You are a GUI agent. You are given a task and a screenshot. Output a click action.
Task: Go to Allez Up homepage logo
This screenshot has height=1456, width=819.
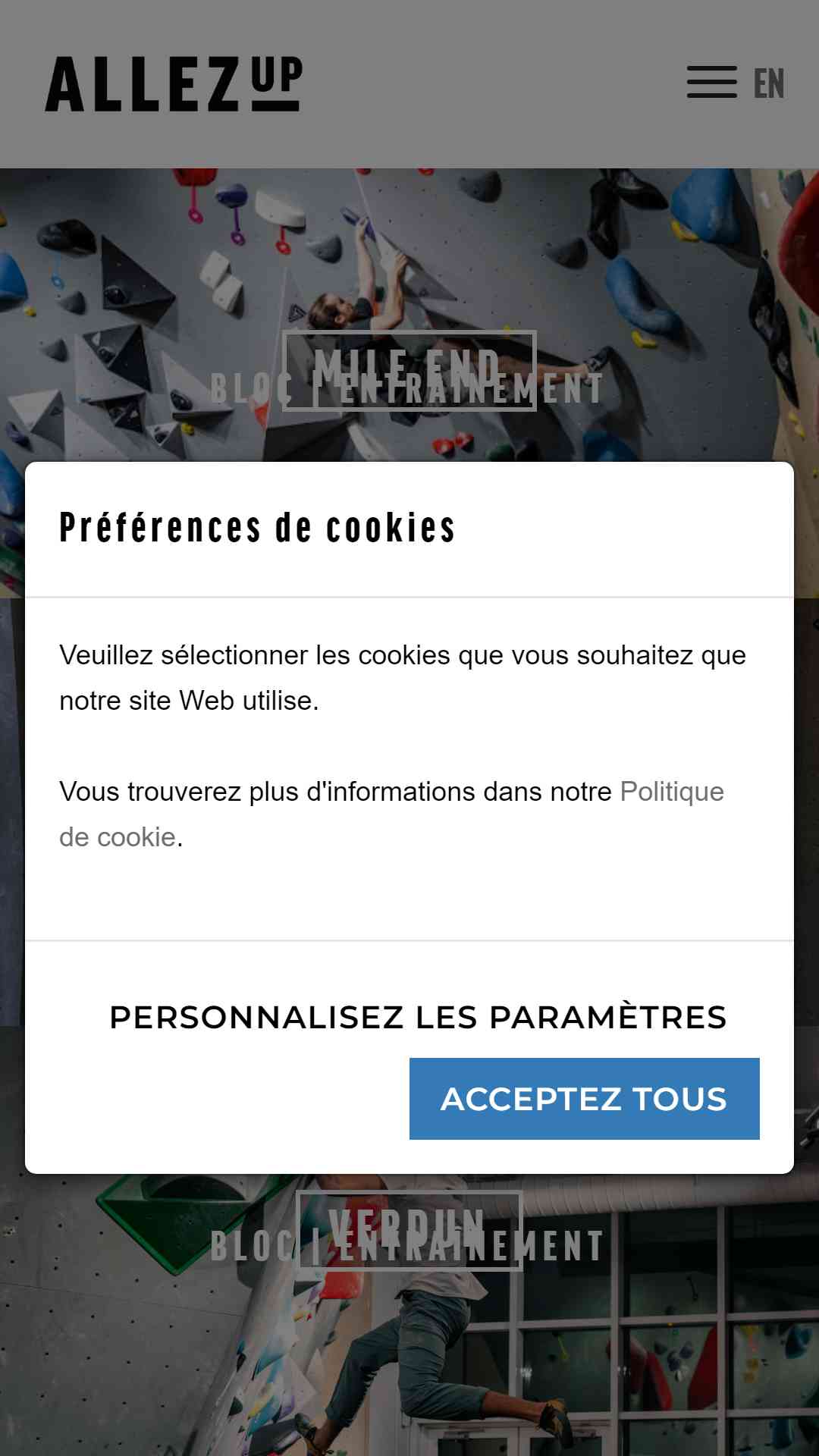pos(174,83)
